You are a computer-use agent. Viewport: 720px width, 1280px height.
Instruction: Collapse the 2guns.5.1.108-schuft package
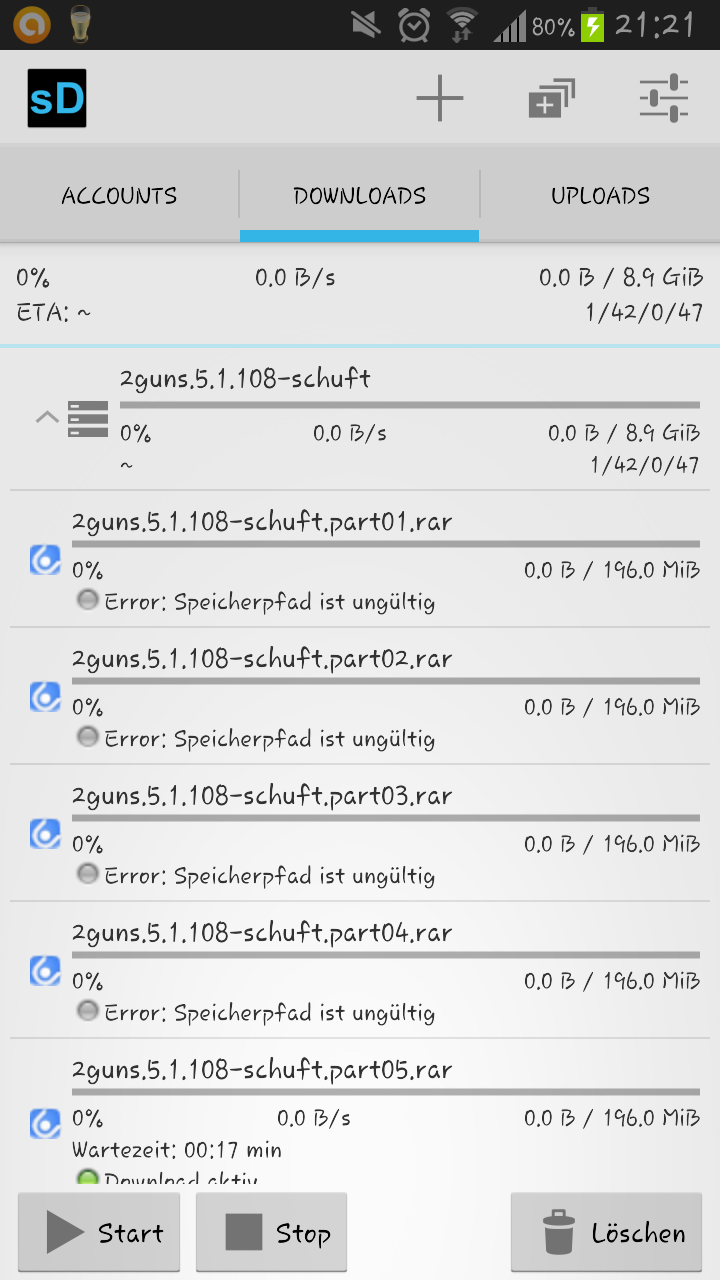click(x=47, y=418)
